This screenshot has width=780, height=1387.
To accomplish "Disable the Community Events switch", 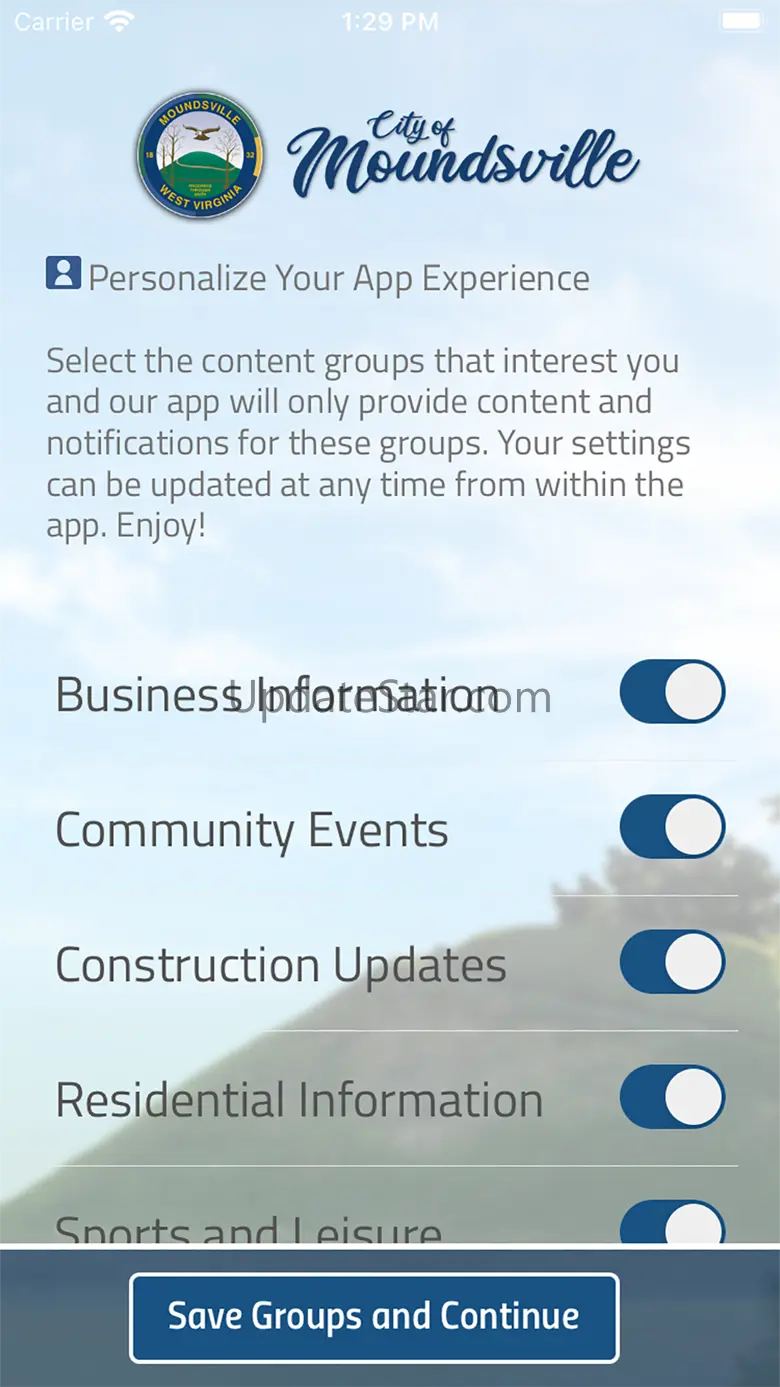I will (672, 827).
